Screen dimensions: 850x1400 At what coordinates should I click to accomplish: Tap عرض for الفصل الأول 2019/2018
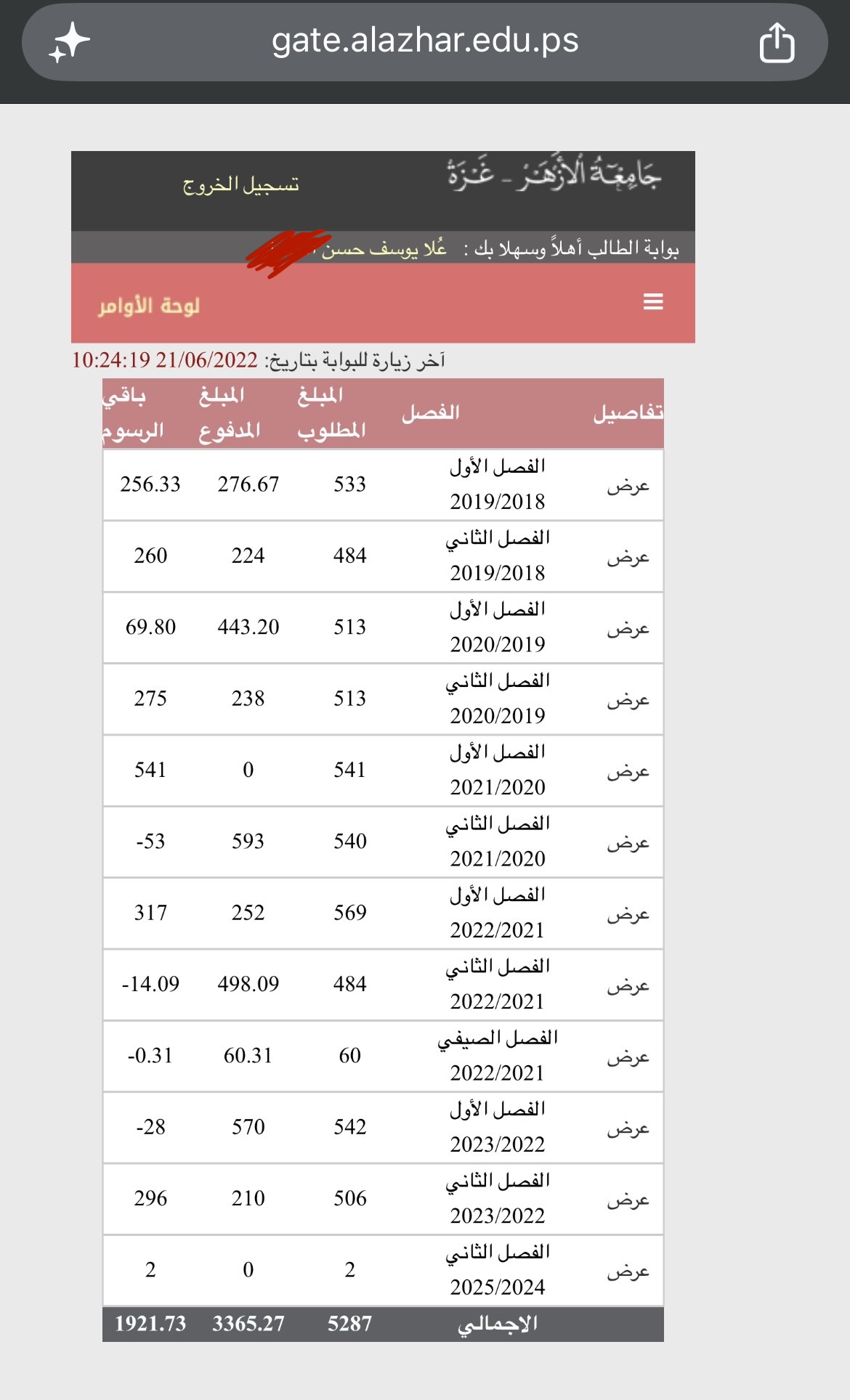pos(628,486)
